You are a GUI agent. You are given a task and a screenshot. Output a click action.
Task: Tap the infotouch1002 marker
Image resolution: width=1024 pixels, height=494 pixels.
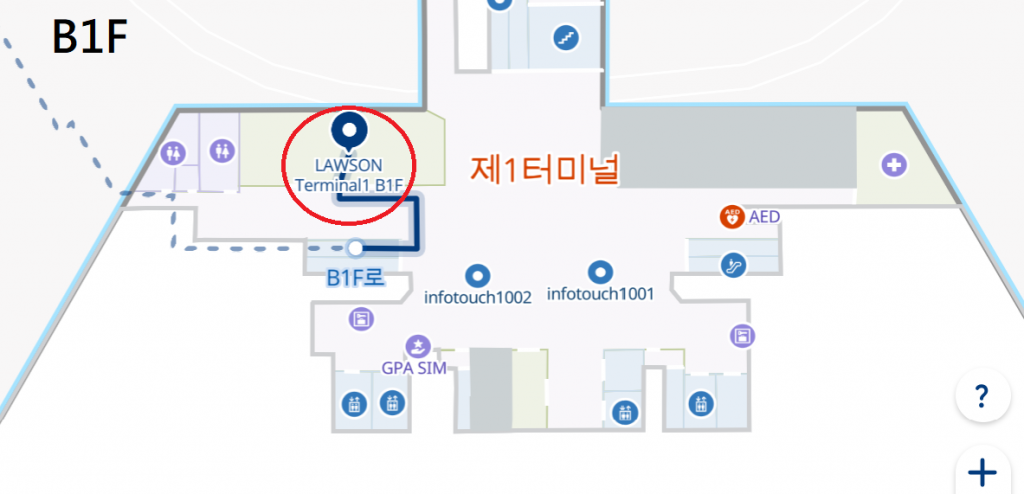coord(477,274)
